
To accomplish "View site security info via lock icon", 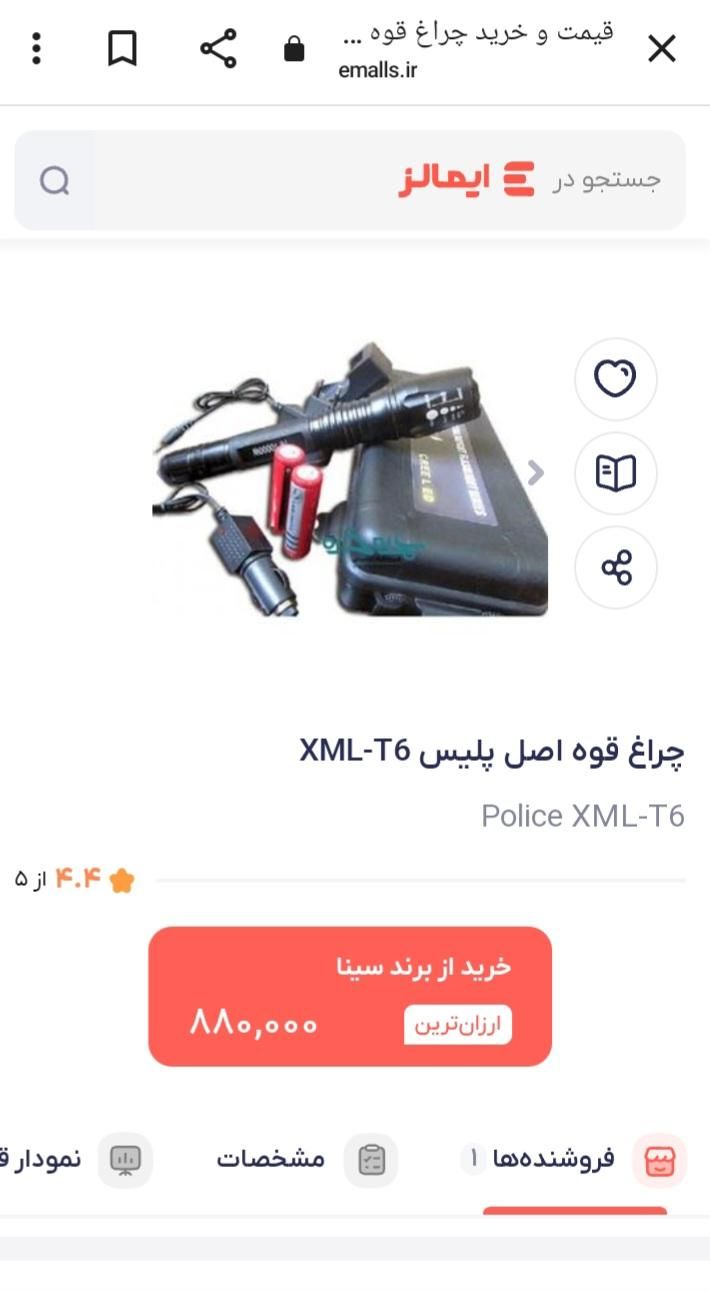I will (294, 49).
